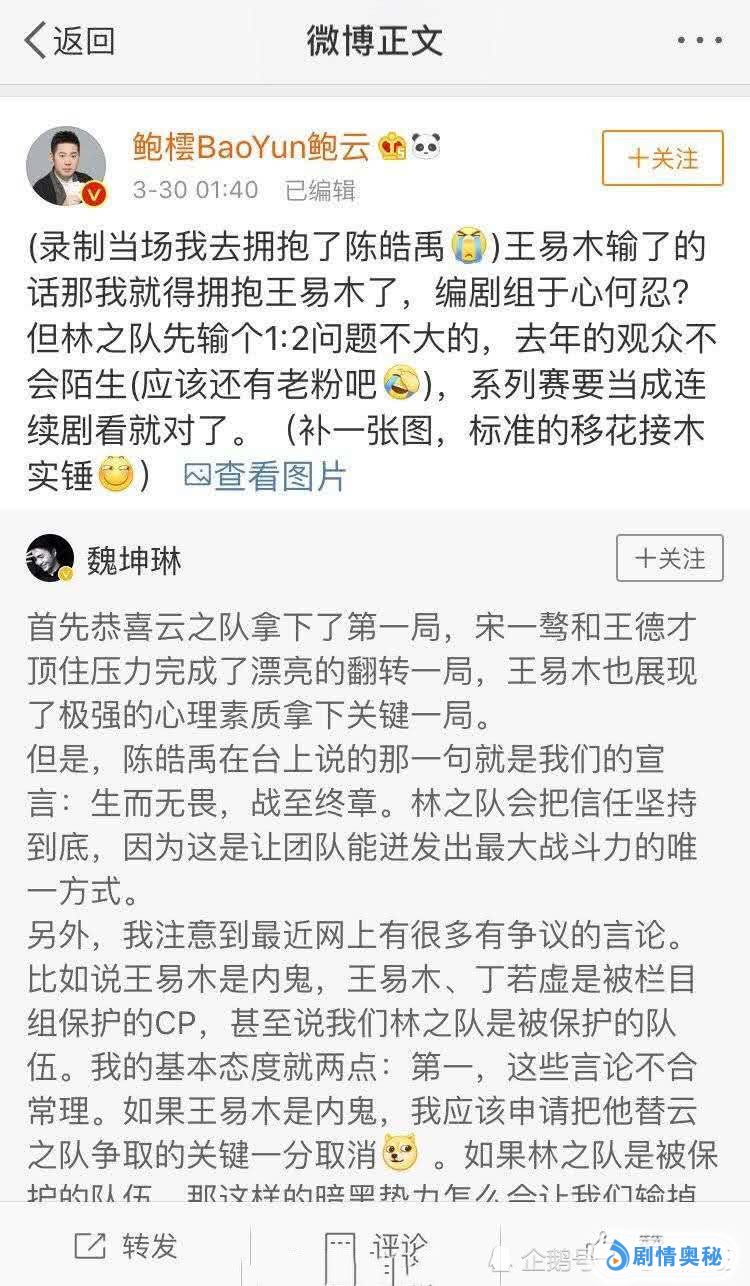This screenshot has width=750, height=1286.
Task: Comment on this post via 评论
Action: [376, 1245]
